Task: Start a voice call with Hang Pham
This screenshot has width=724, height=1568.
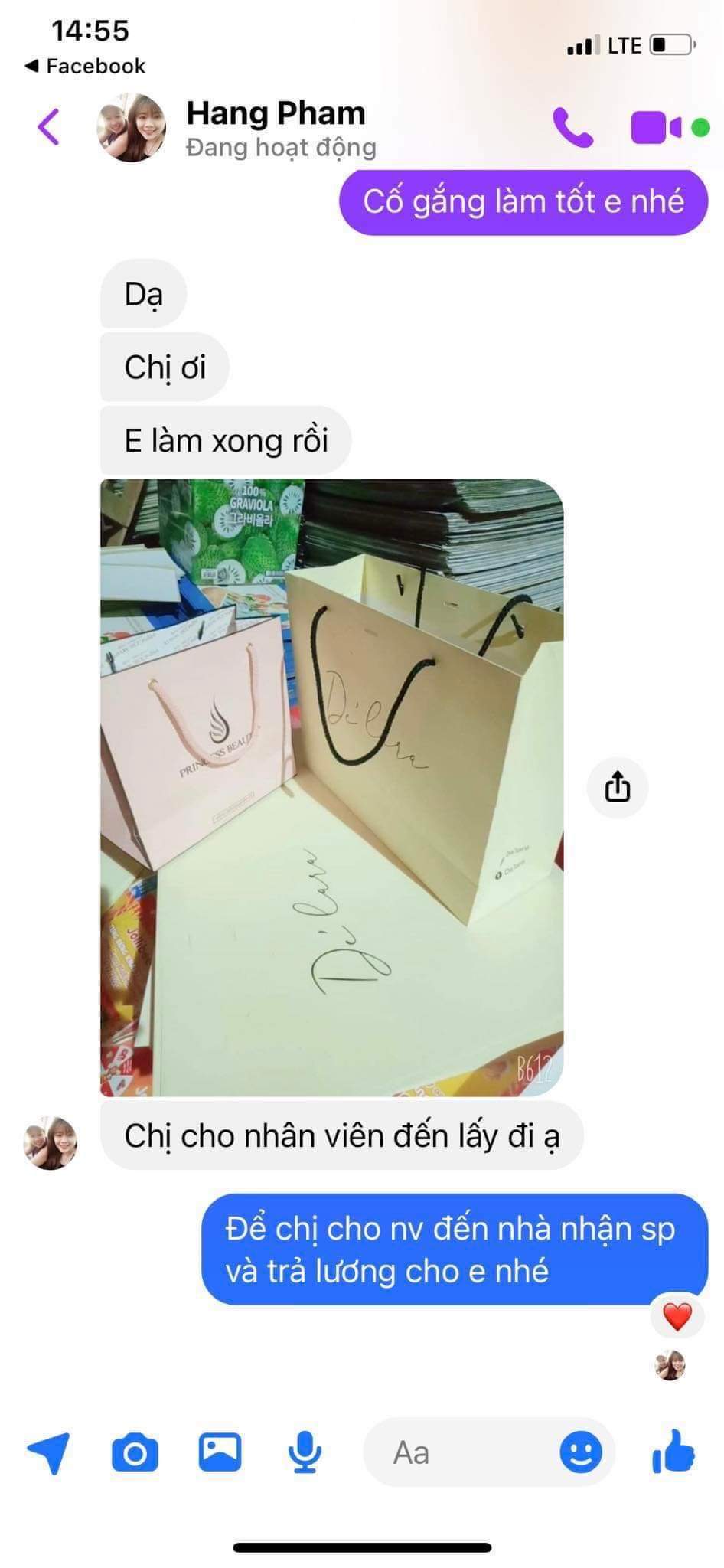Action: (572, 127)
